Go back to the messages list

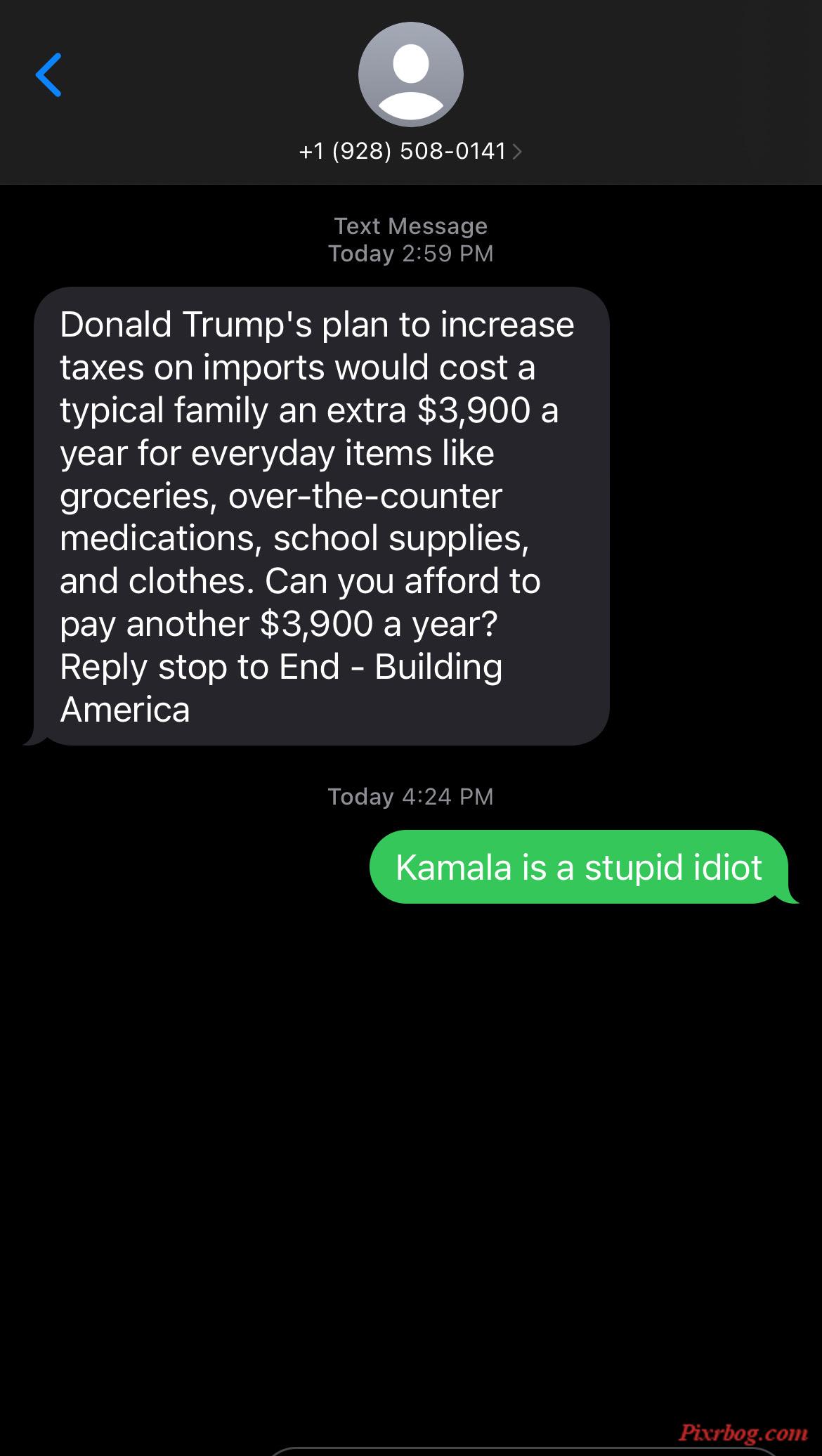point(48,74)
